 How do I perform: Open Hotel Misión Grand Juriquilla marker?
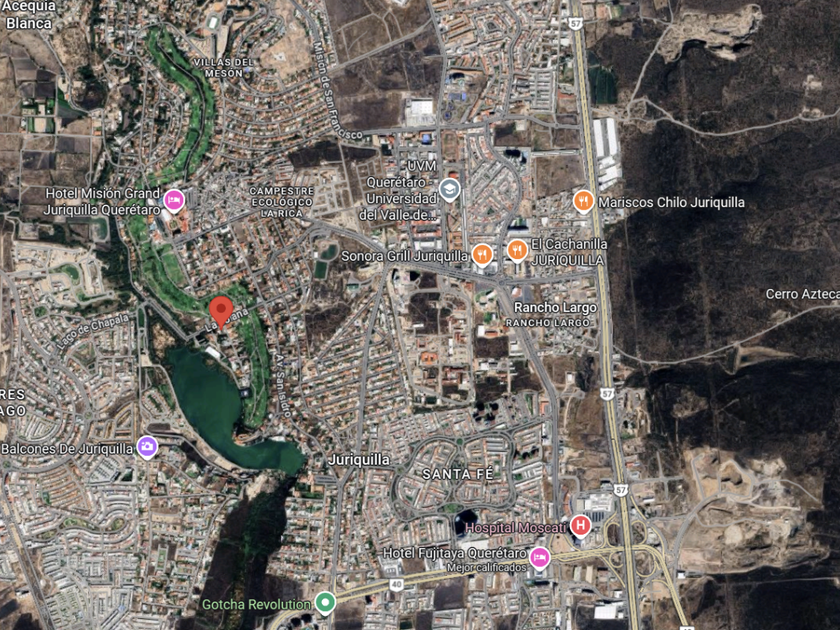(x=174, y=201)
